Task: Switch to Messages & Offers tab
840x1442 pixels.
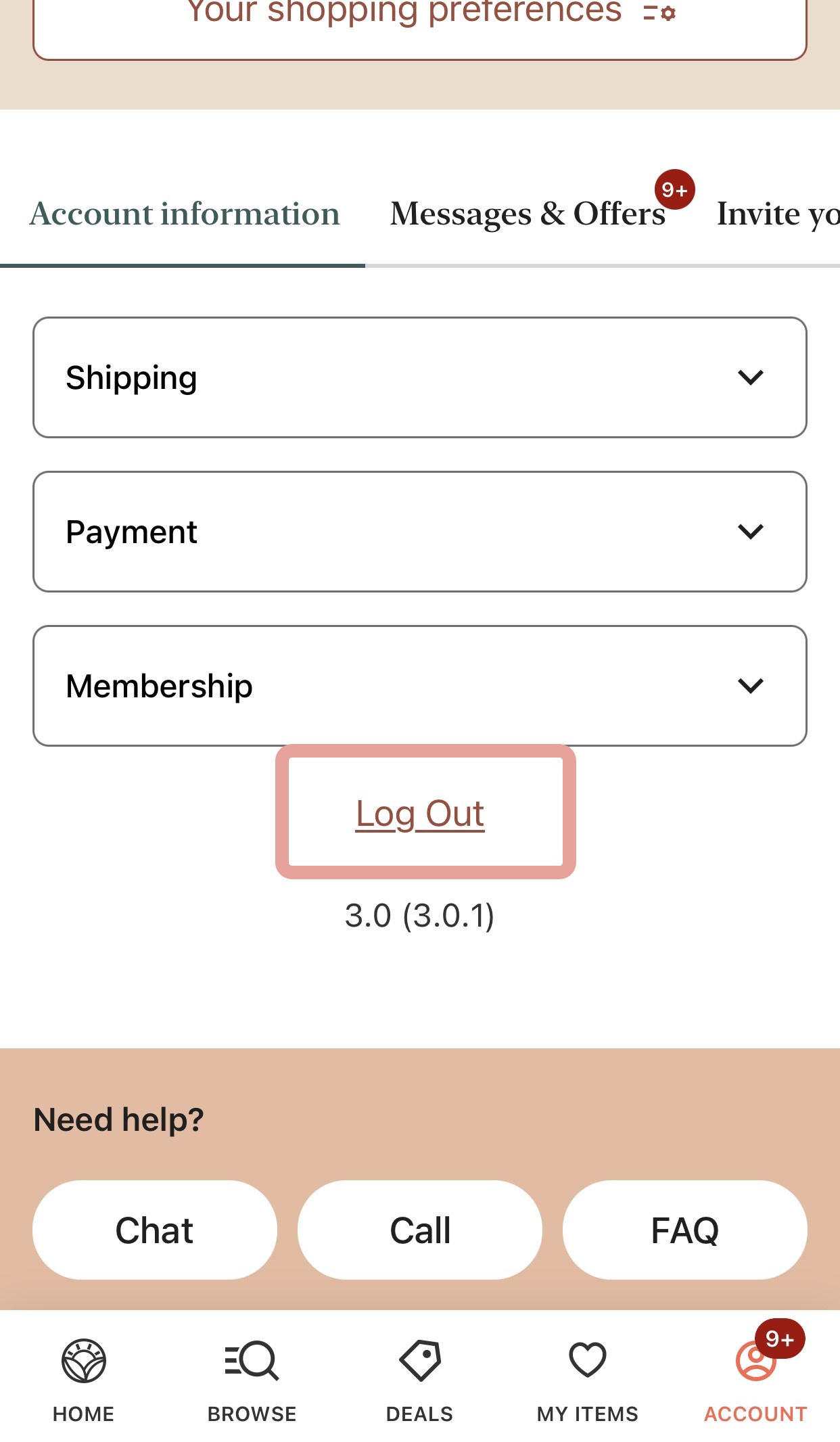Action: pyautogui.click(x=528, y=214)
